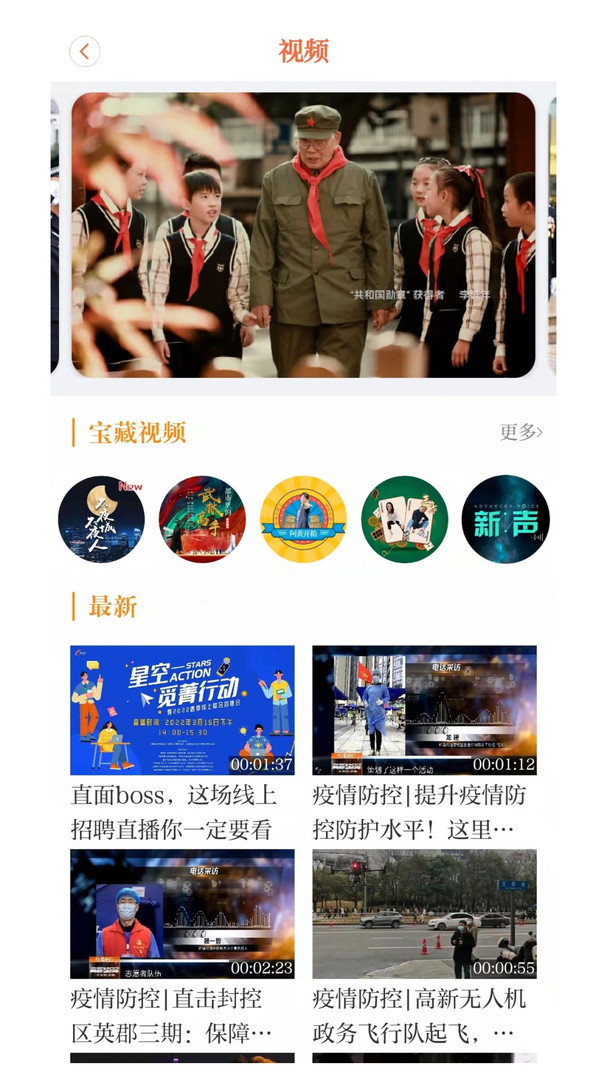Open the featured banner video
The width and height of the screenshot is (607, 1080).
pyautogui.click(x=303, y=235)
